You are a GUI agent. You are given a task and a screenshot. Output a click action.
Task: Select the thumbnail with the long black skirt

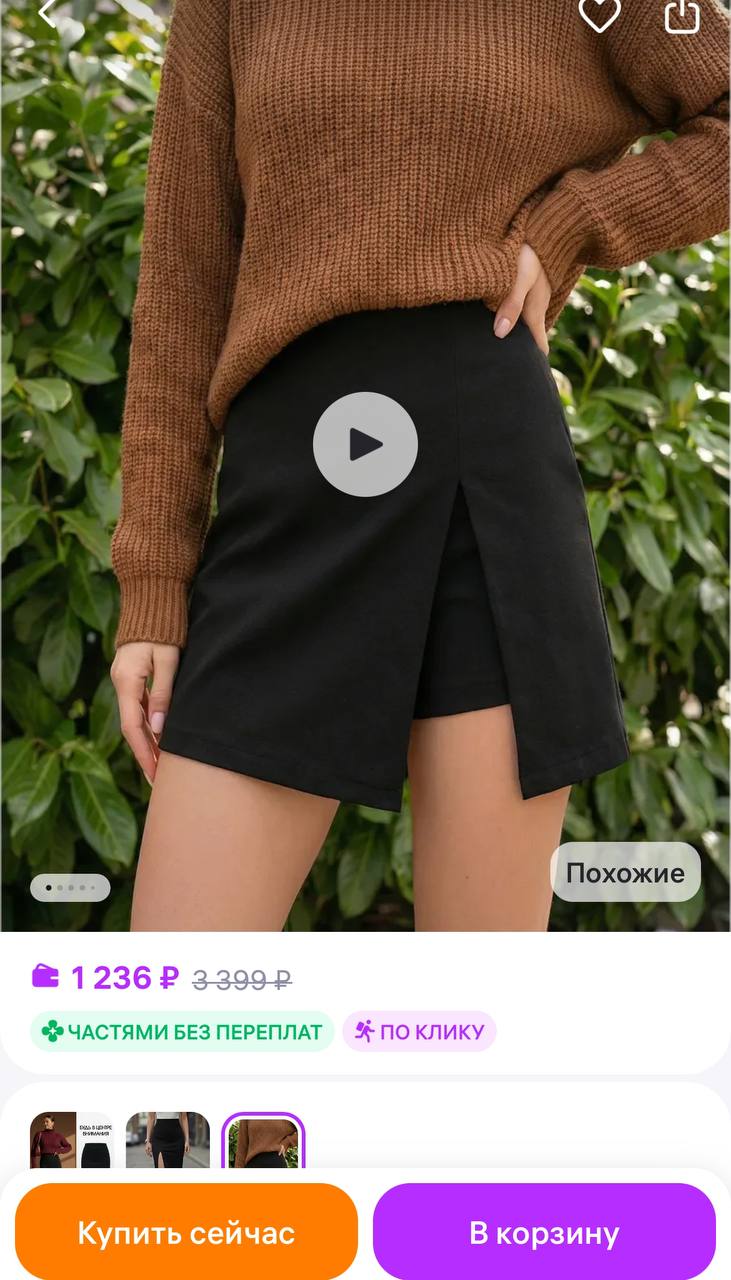coord(167,1140)
